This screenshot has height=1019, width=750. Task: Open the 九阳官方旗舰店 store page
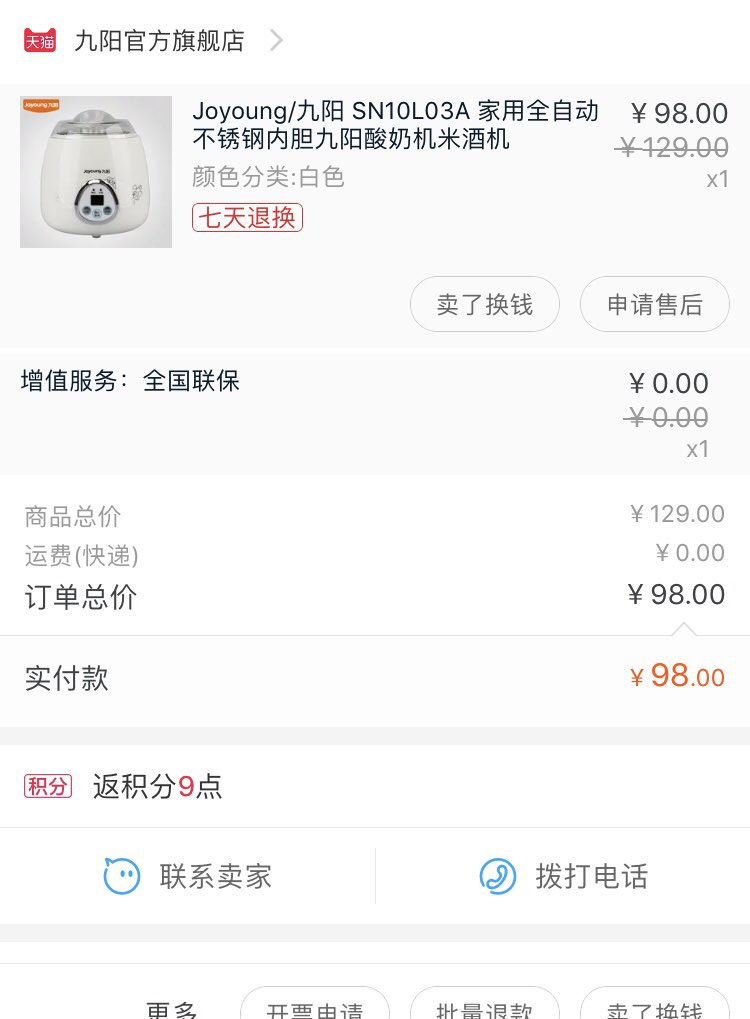(x=159, y=41)
